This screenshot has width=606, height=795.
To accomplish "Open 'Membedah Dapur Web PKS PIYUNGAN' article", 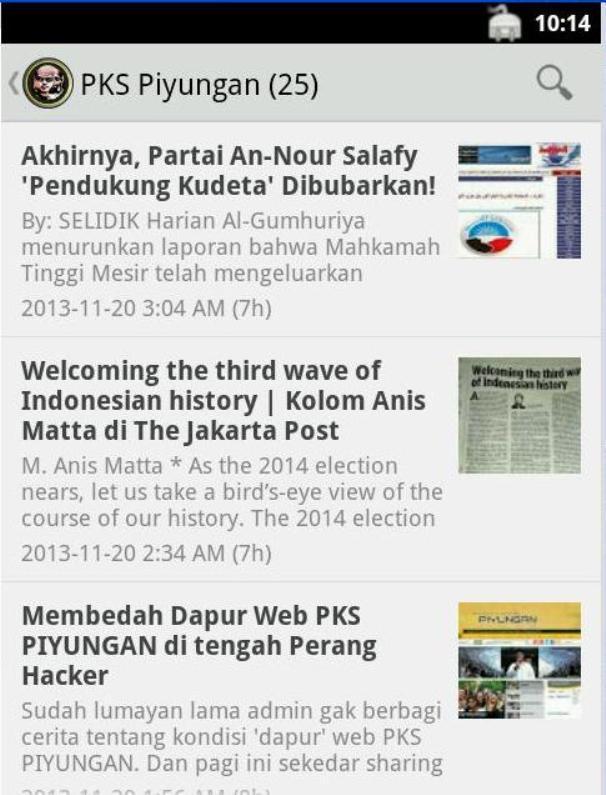I will (200, 645).
